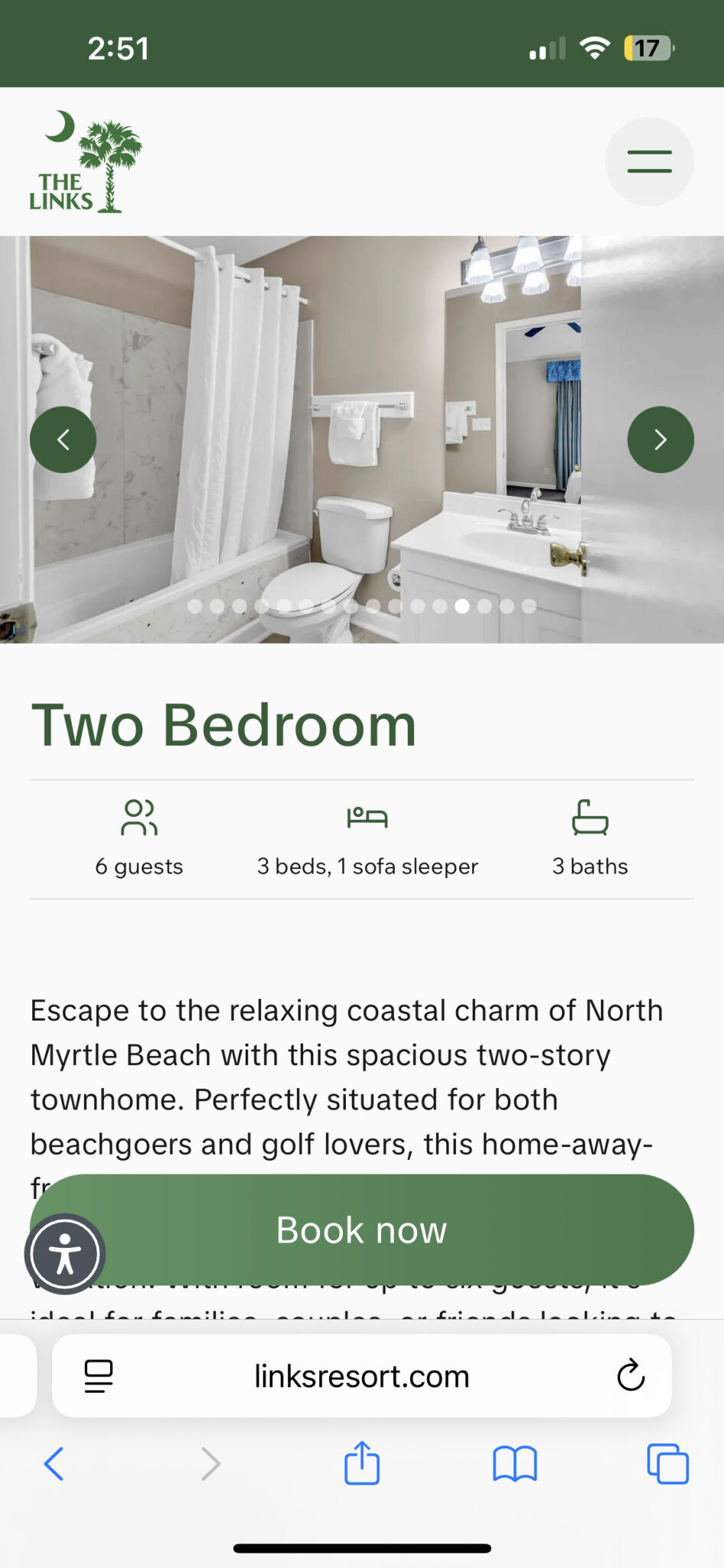724x1568 pixels.
Task: Open the hamburger menu
Action: click(649, 162)
